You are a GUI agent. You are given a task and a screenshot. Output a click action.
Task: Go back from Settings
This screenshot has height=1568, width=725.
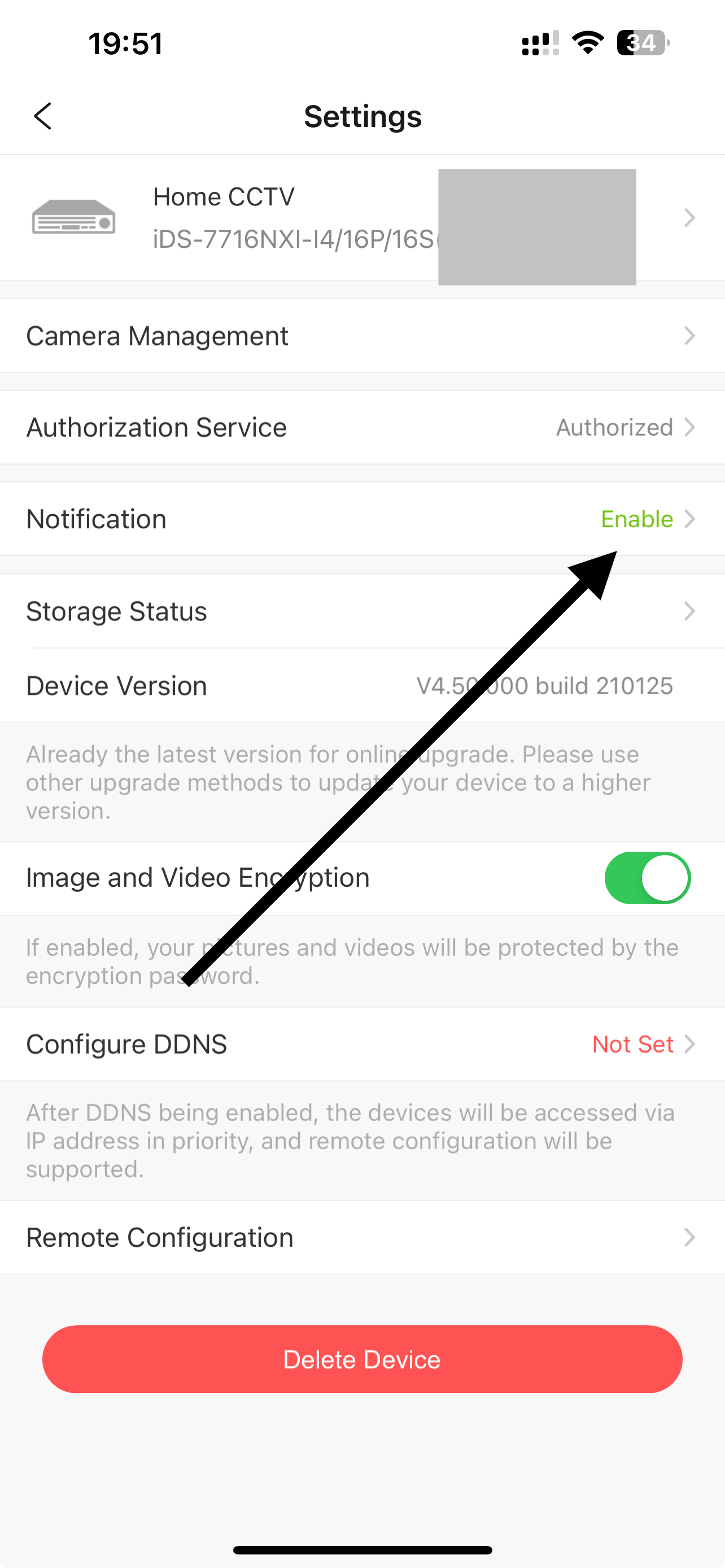(42, 116)
